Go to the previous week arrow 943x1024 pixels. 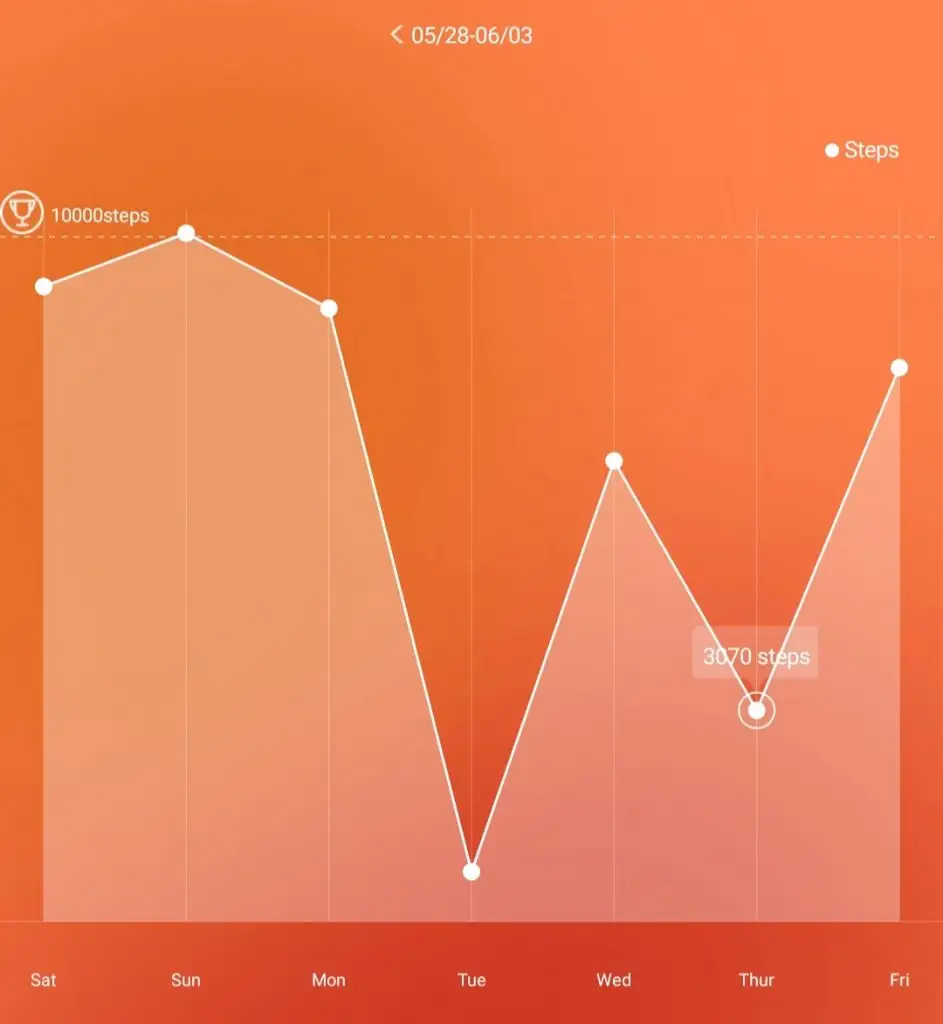pos(396,35)
